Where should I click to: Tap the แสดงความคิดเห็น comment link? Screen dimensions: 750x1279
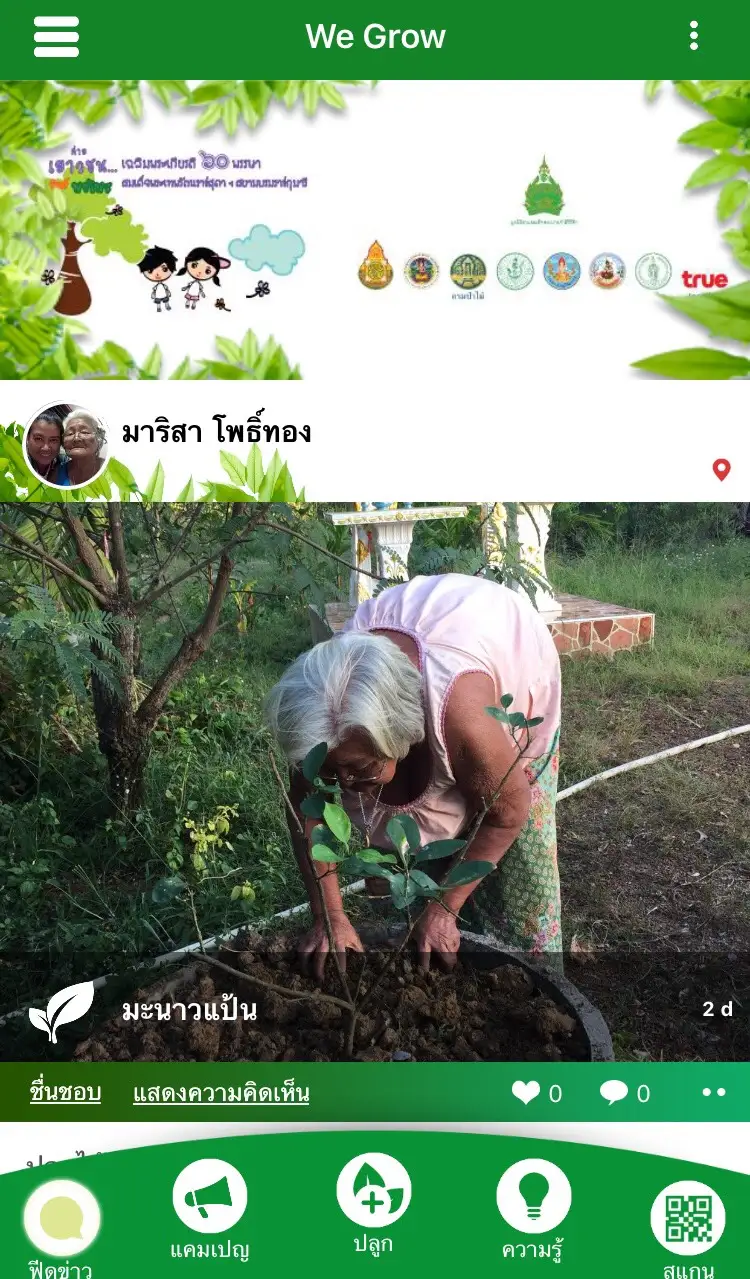pyautogui.click(x=221, y=1093)
